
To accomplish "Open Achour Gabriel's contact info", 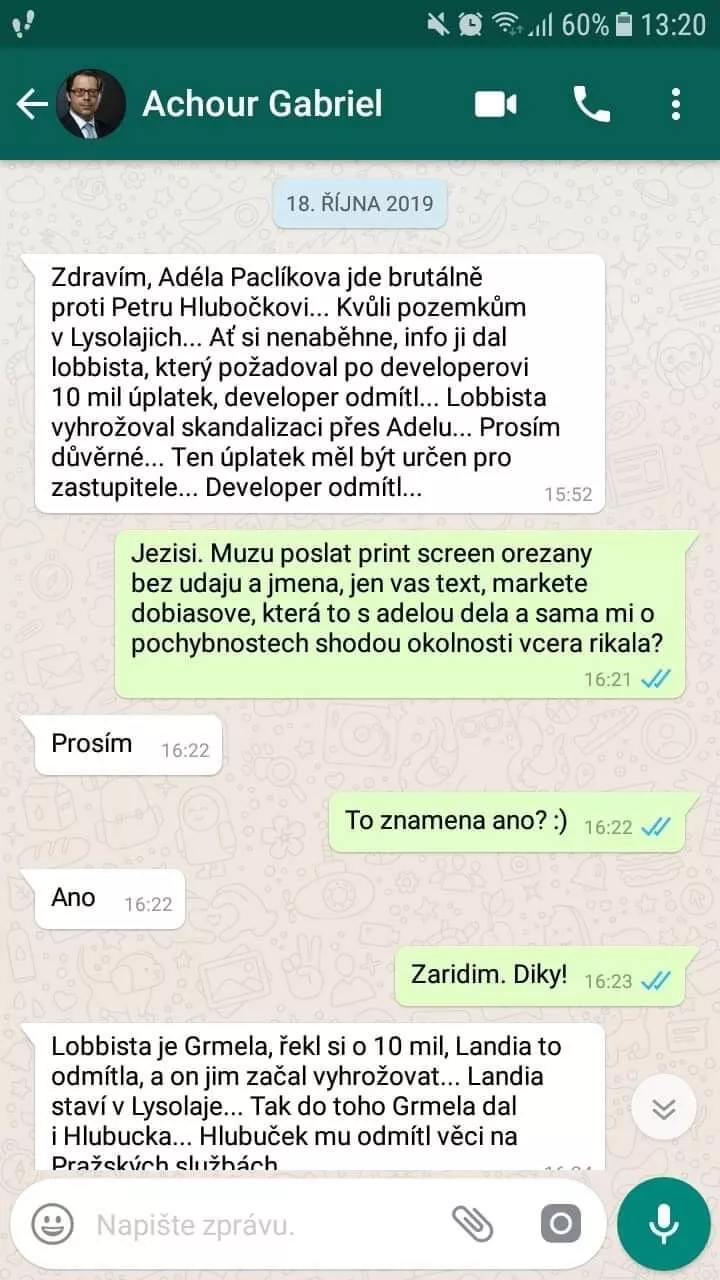I will pos(262,104).
